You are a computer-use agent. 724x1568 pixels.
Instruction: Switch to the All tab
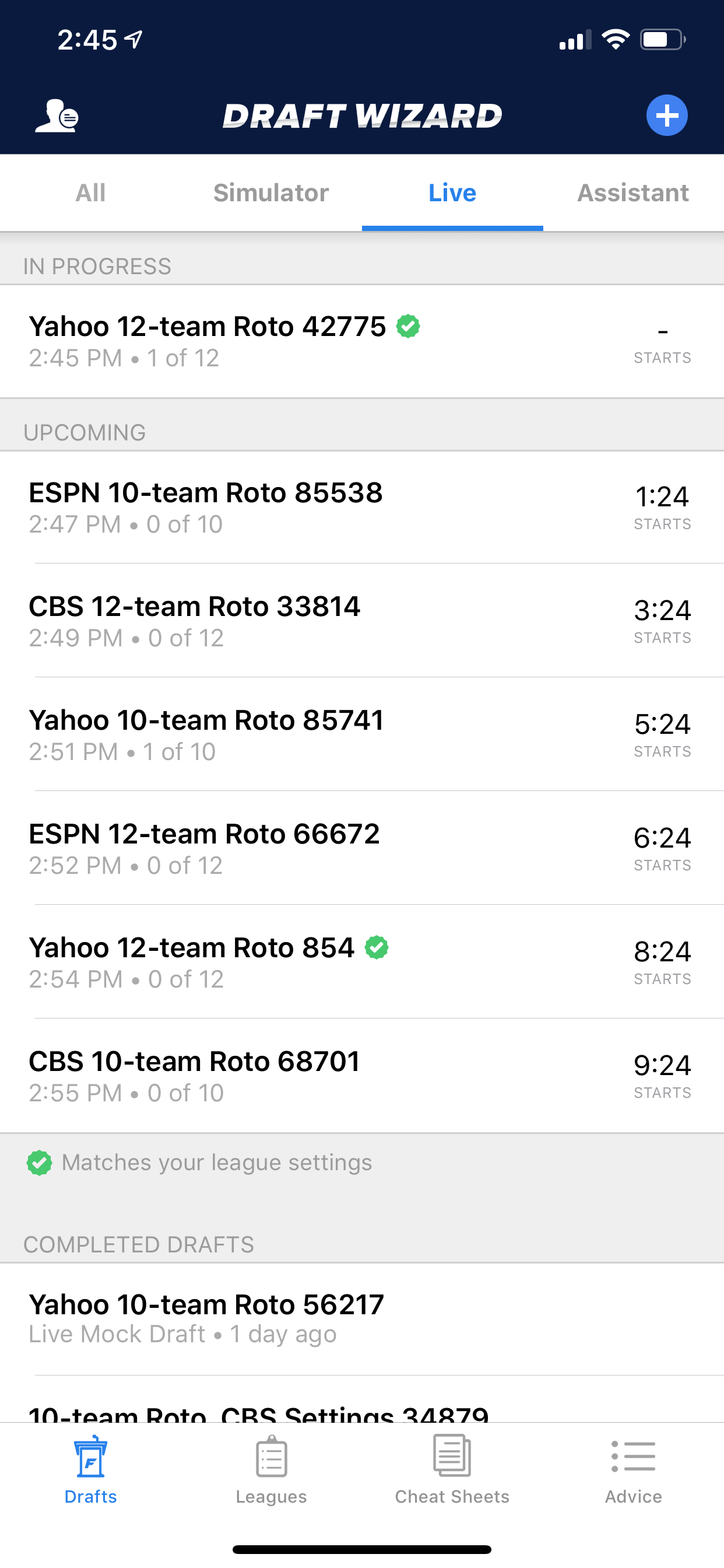coord(90,193)
